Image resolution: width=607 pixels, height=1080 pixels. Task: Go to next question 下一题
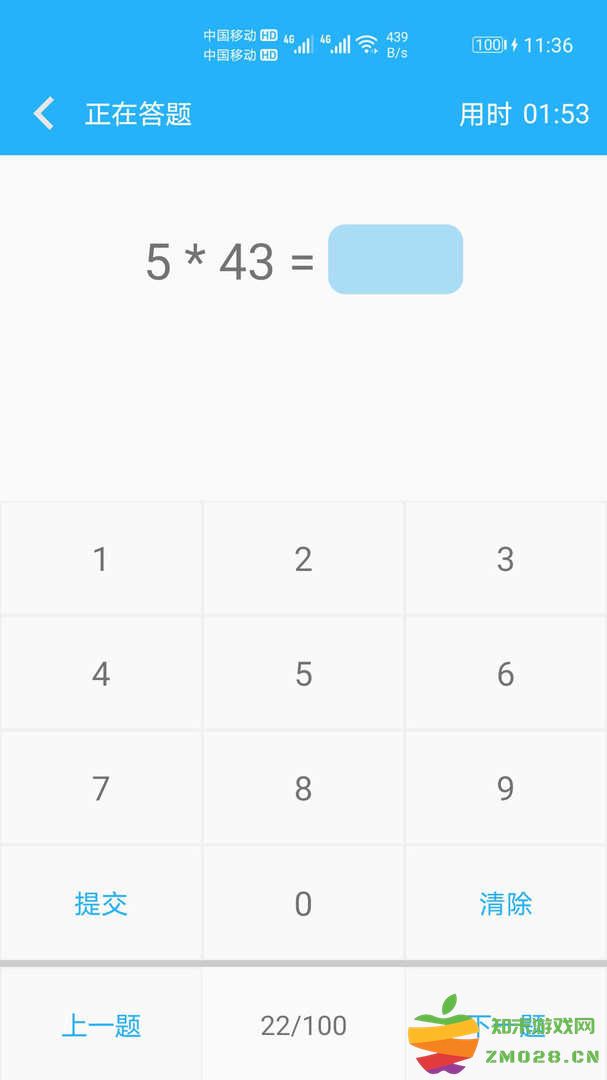coord(505,1022)
